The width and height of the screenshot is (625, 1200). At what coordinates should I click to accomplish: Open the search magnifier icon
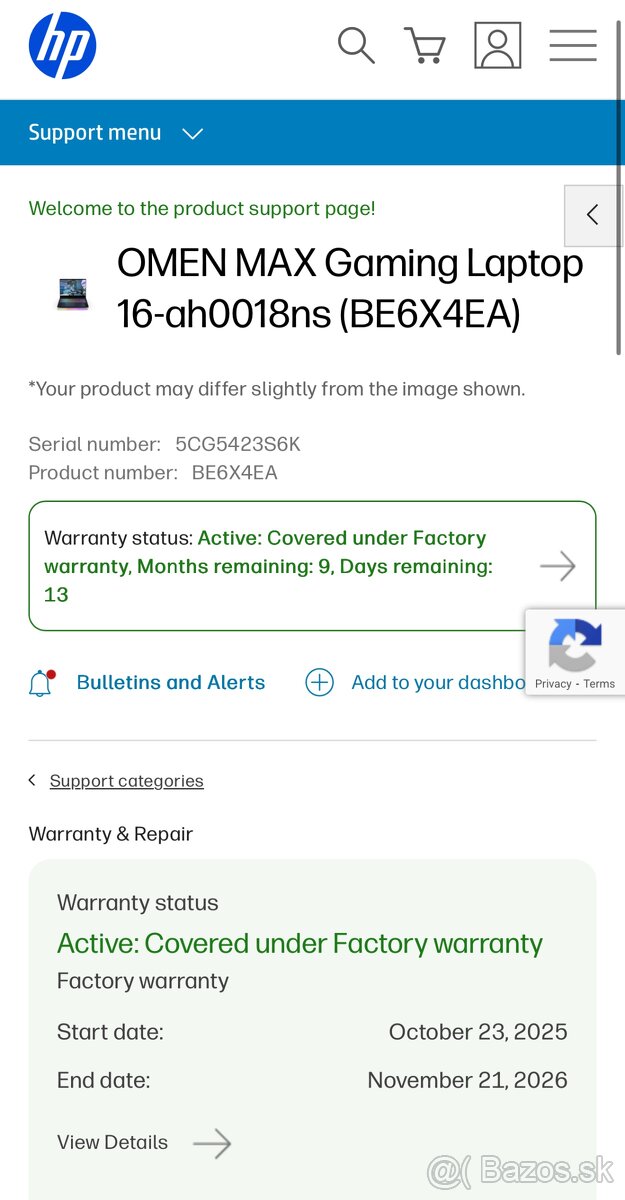point(356,46)
